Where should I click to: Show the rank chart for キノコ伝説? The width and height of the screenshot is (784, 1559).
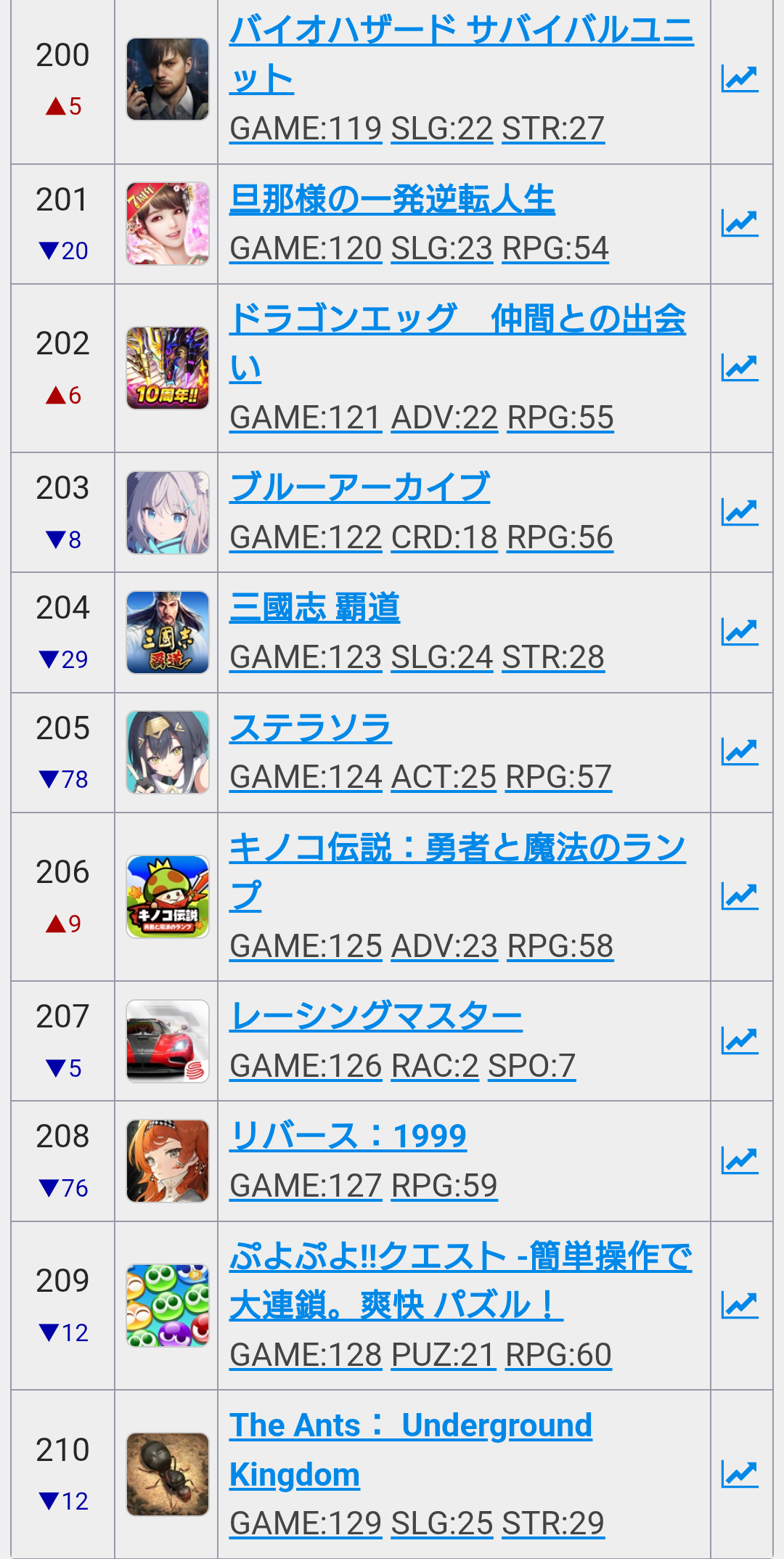[x=740, y=897]
